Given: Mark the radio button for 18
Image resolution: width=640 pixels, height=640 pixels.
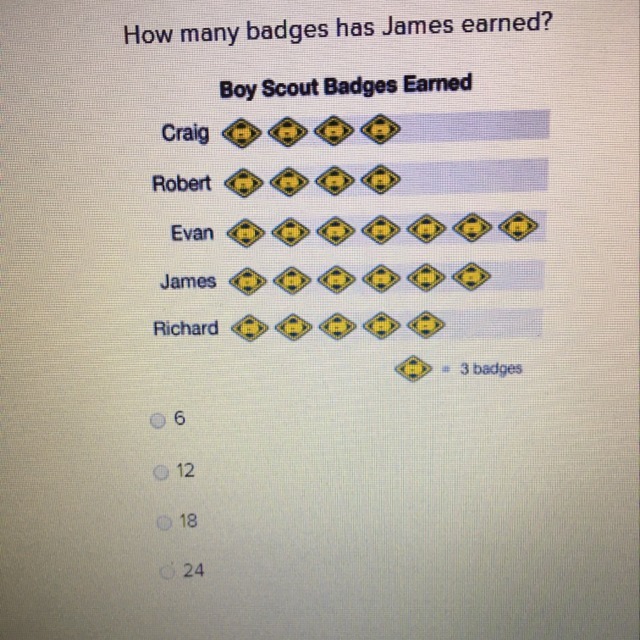Looking at the screenshot, I should 162,521.
